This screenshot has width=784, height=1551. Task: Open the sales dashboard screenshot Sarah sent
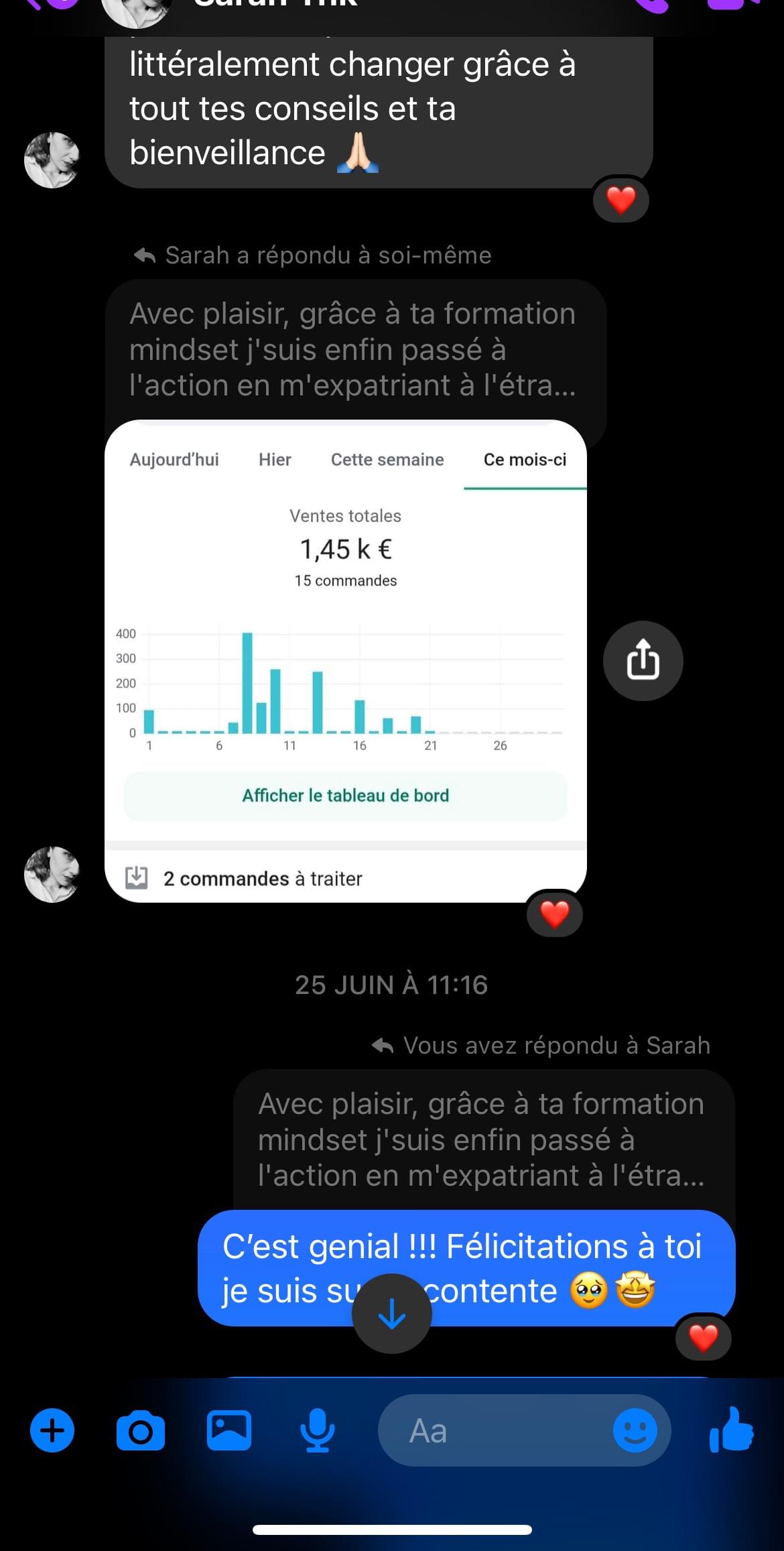point(346,661)
